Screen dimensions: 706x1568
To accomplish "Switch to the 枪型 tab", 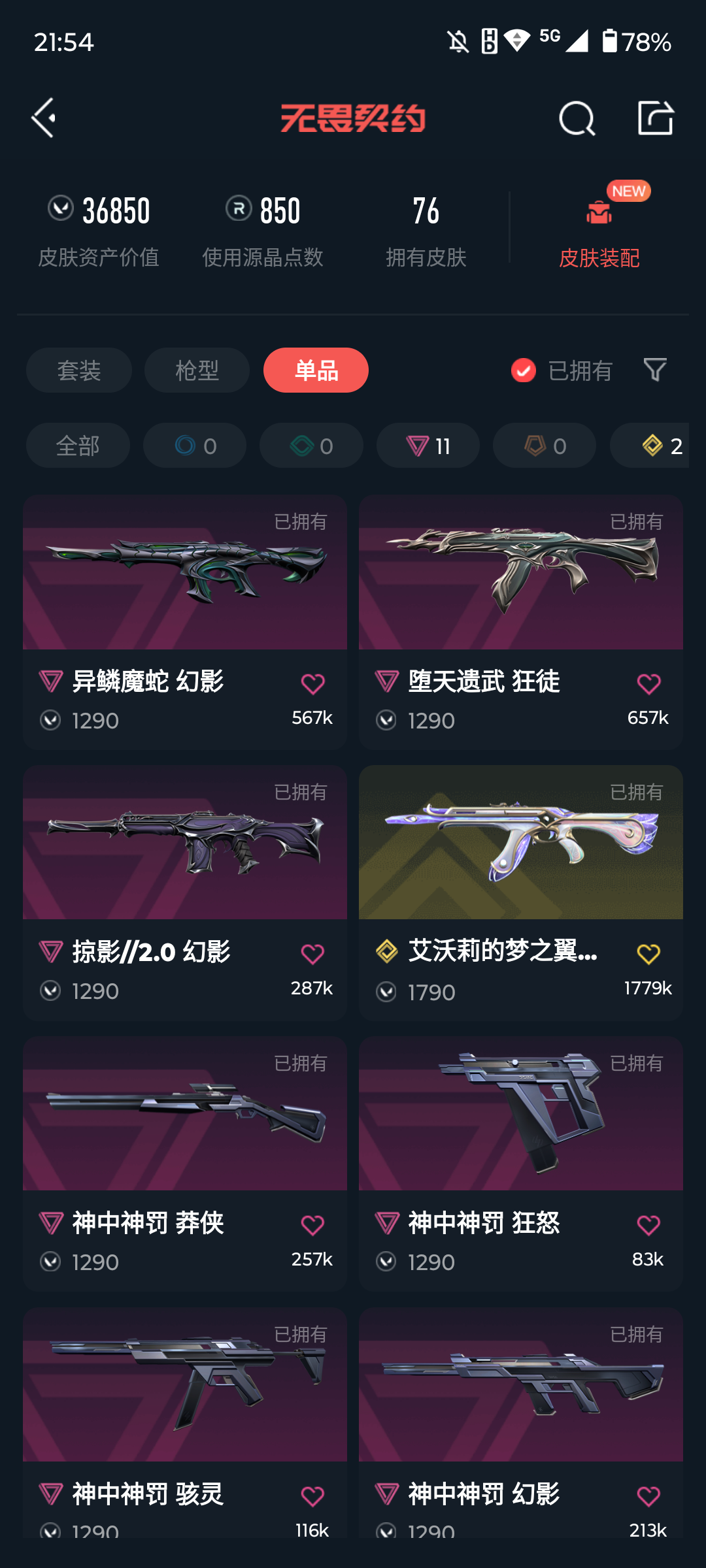I will point(197,370).
